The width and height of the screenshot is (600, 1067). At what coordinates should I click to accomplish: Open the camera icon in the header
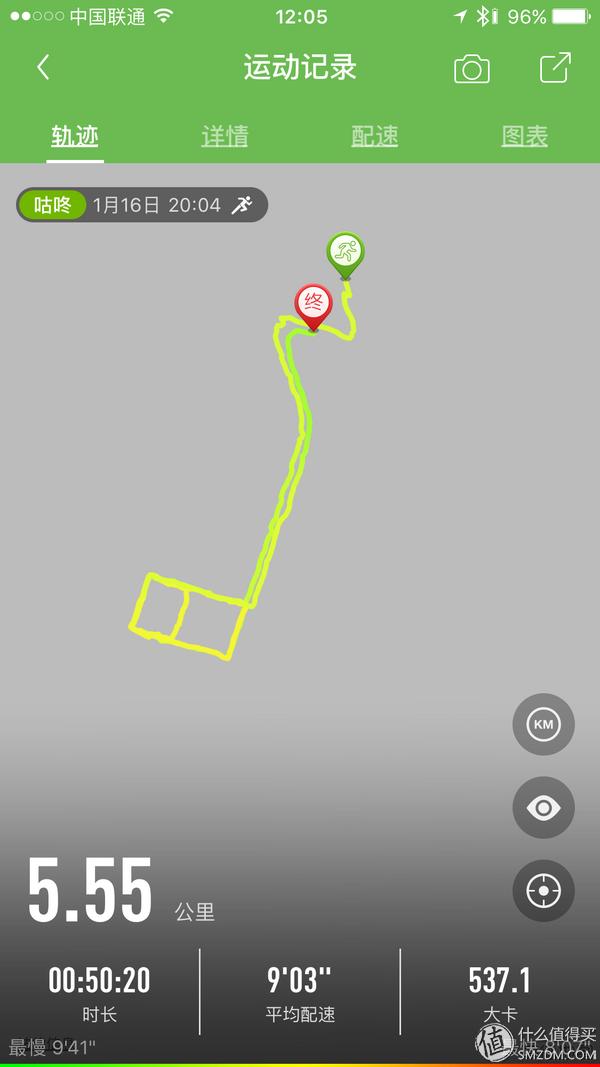(x=471, y=69)
